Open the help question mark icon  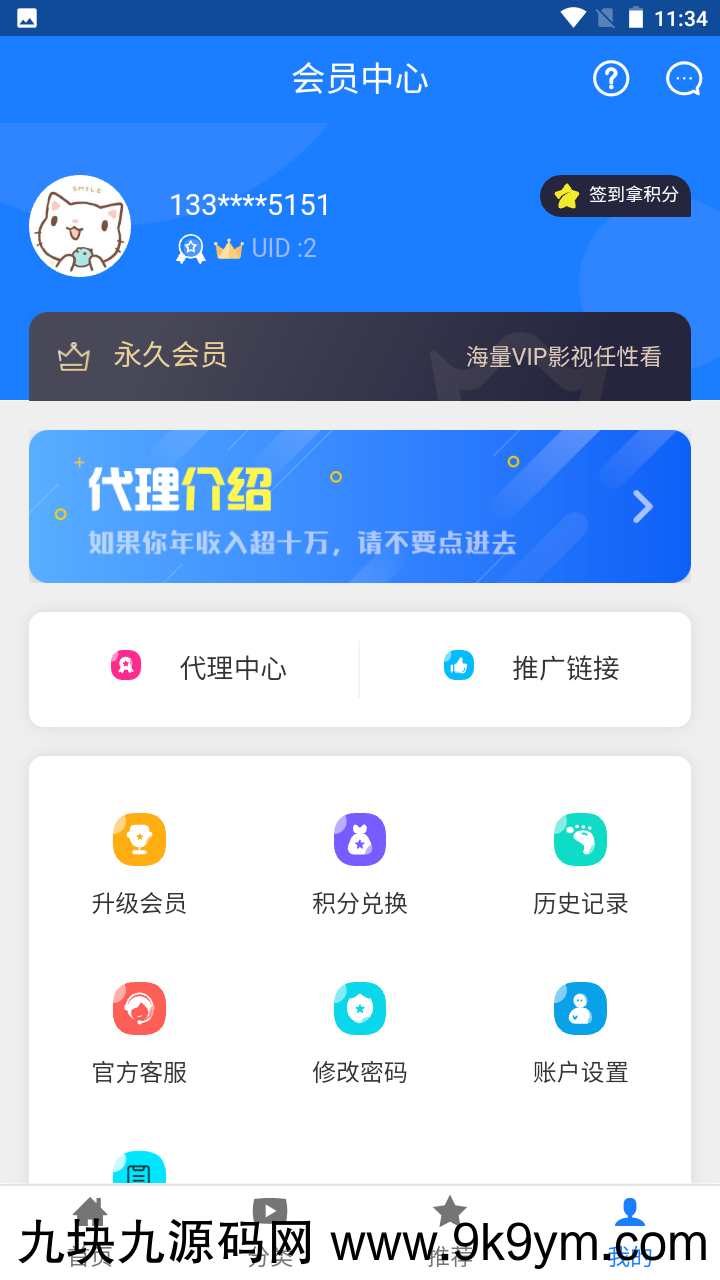click(x=611, y=78)
